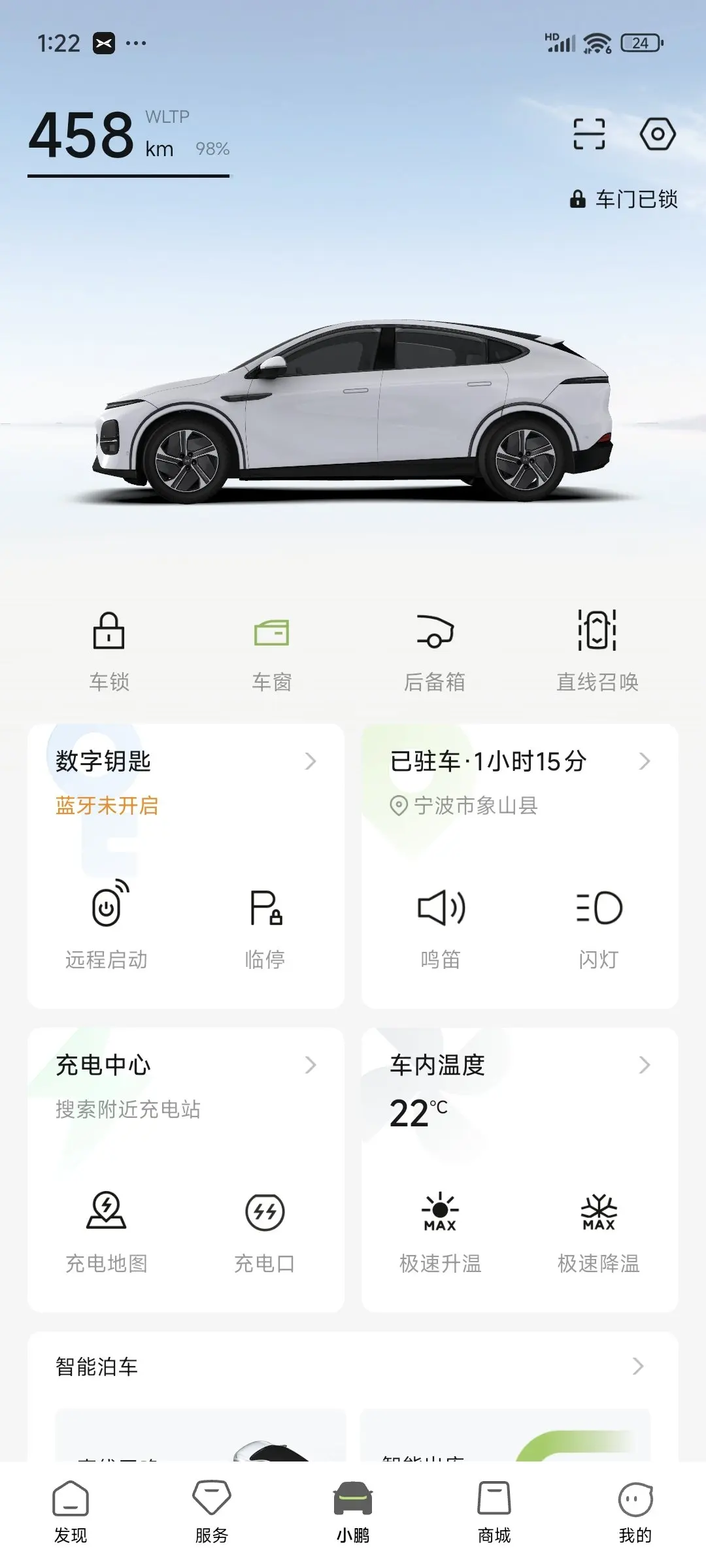706x1568 pixels.
Task: Open the 充电中心 charging center
Action: (186, 1066)
